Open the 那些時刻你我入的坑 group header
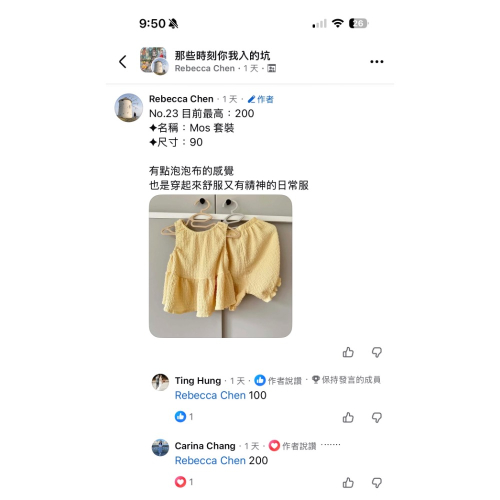This screenshot has height=500, width=500. coord(222,55)
